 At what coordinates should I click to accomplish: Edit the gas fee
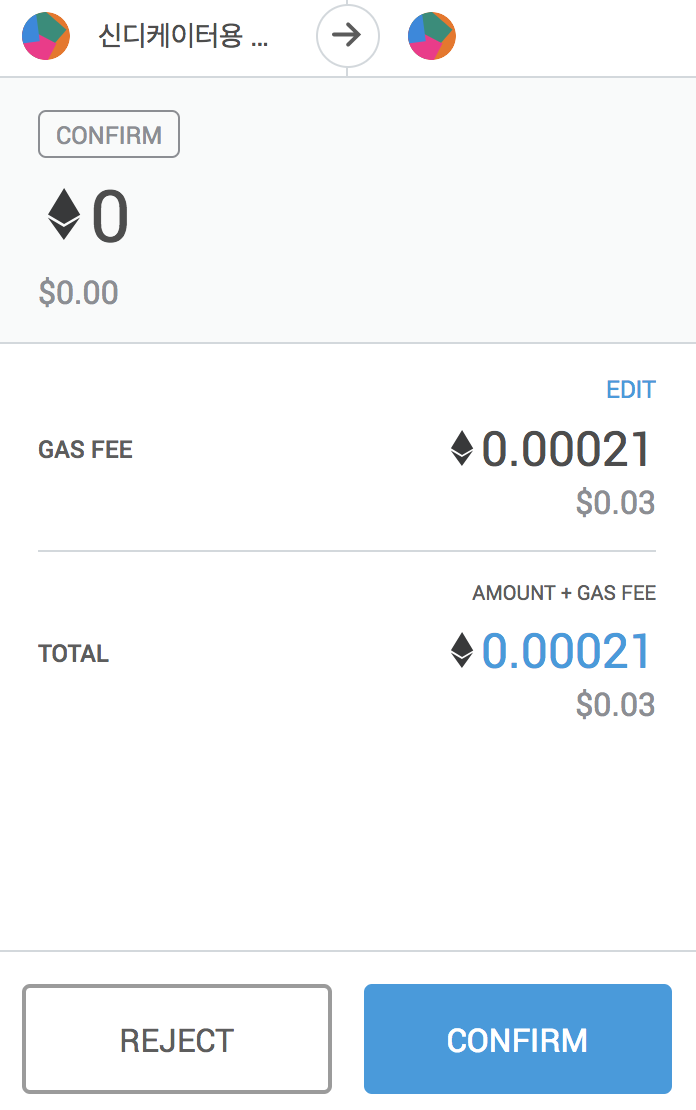pyautogui.click(x=630, y=389)
